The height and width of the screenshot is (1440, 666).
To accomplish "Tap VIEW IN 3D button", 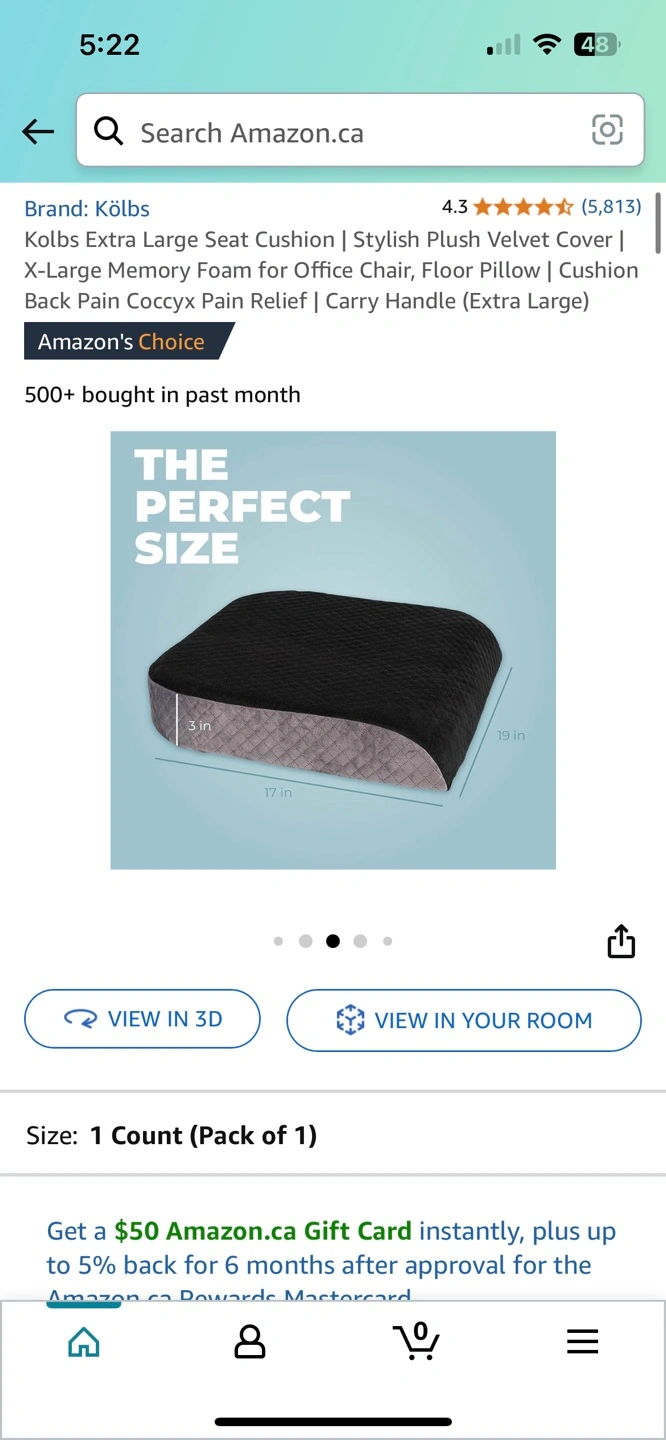I will pos(142,1019).
